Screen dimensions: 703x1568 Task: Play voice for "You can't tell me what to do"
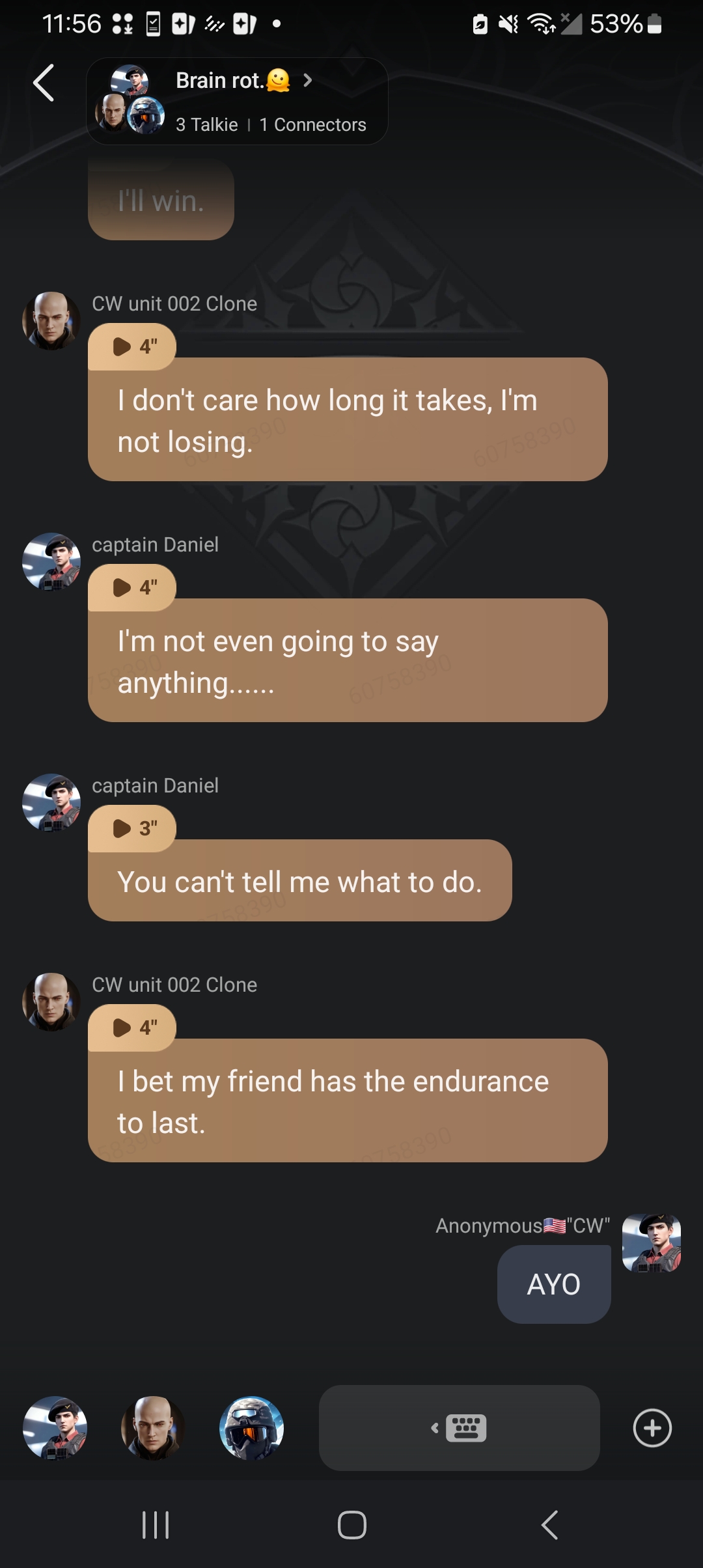click(132, 829)
